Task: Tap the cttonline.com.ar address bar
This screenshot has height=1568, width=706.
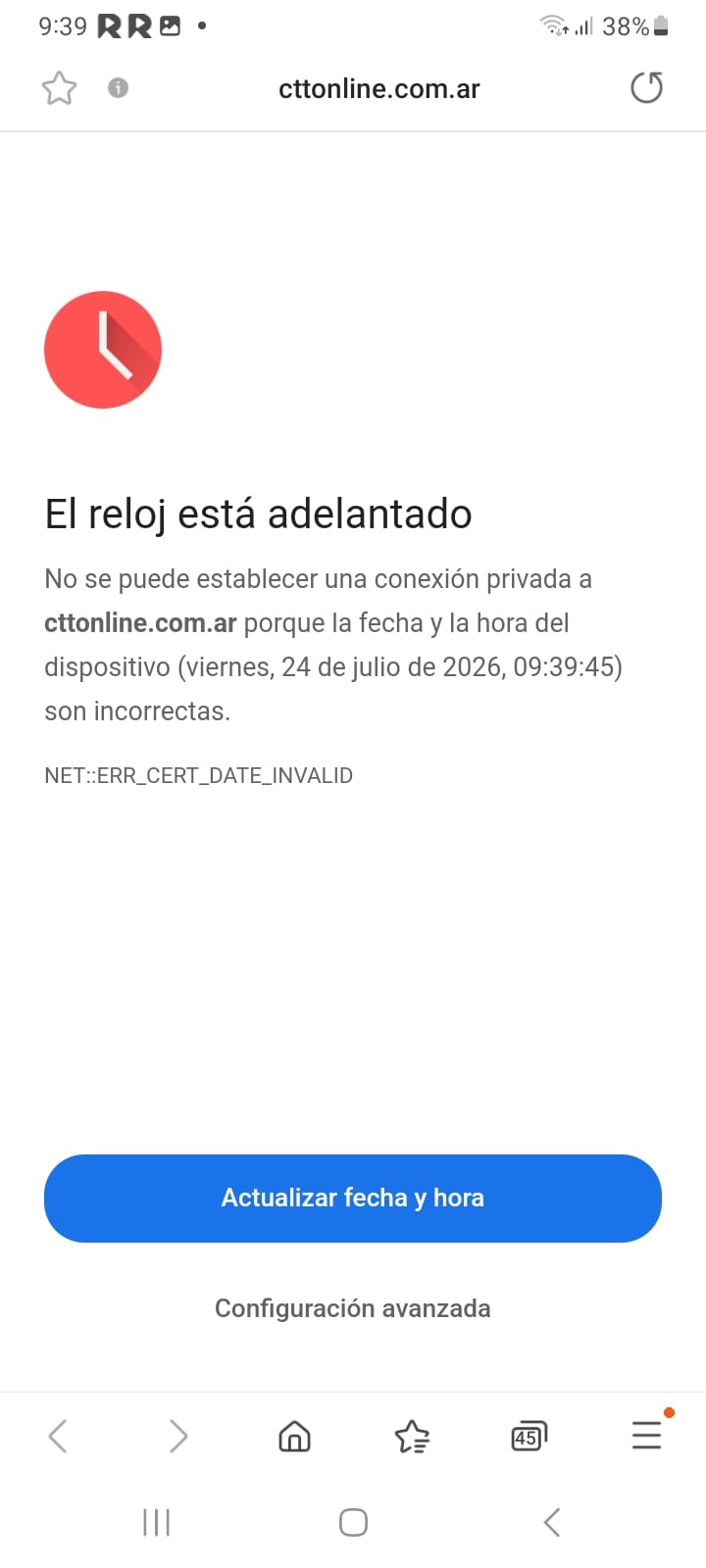Action: click(379, 88)
